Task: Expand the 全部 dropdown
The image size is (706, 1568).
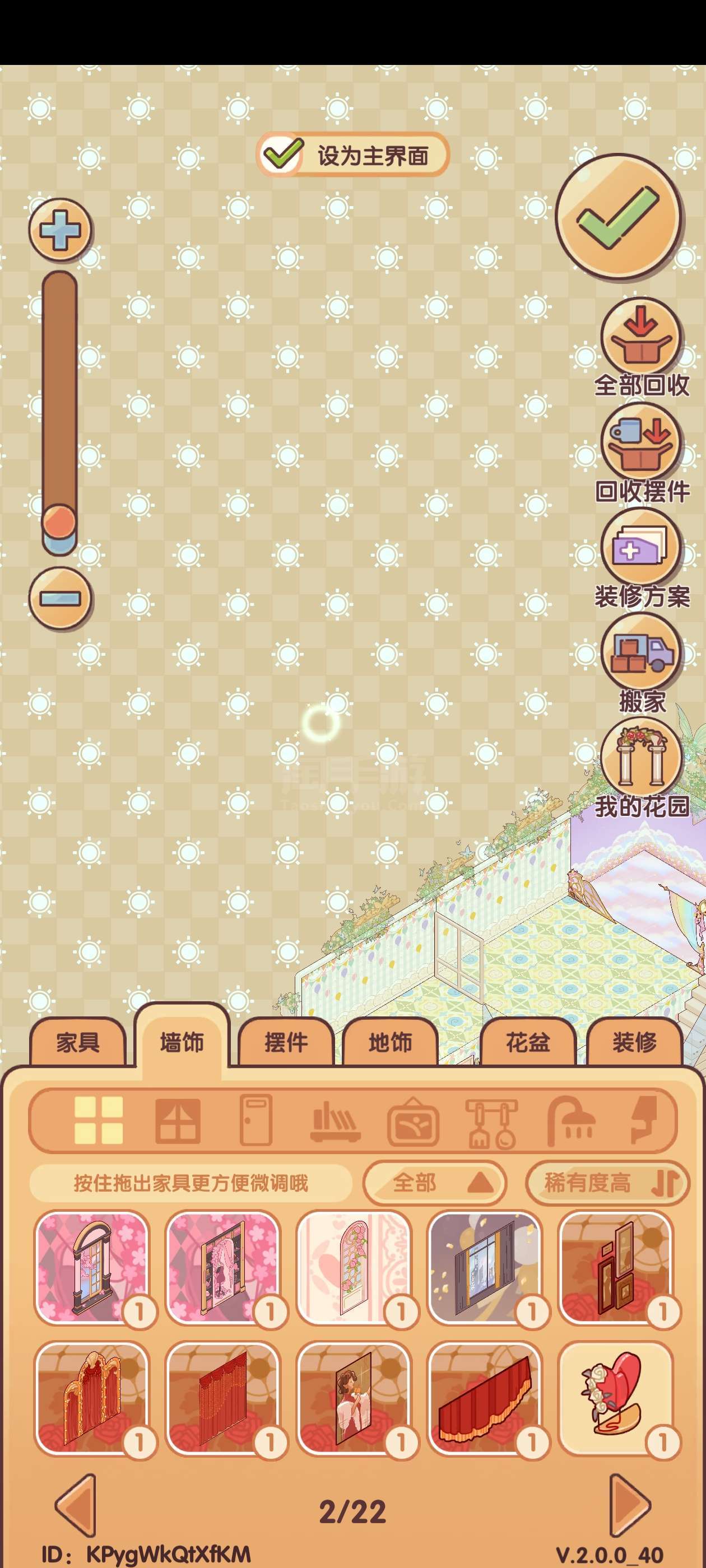Action: [x=434, y=1183]
